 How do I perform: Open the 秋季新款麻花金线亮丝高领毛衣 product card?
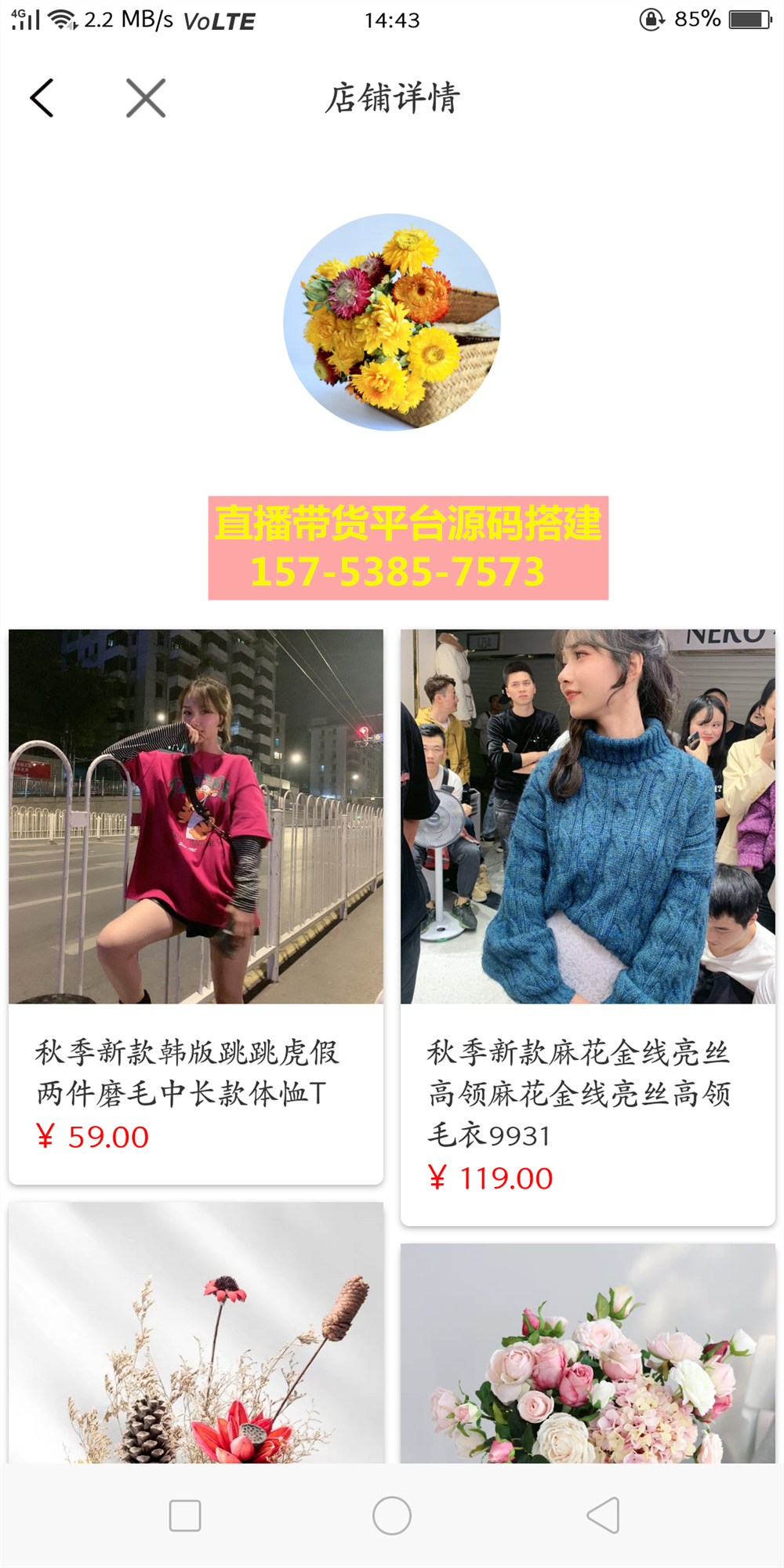click(x=588, y=925)
